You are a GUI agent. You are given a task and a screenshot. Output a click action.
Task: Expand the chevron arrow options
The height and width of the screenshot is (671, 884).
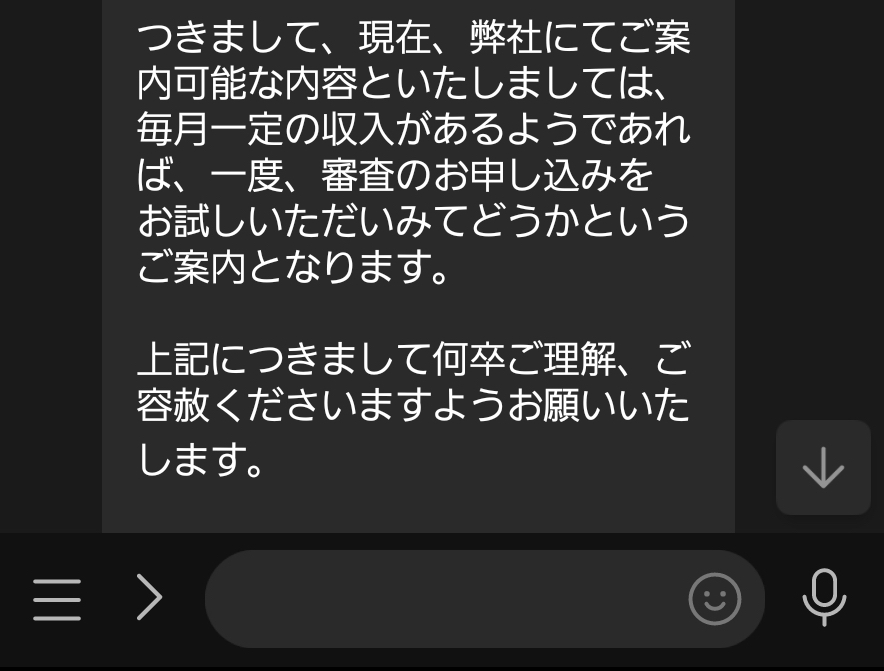pyautogui.click(x=149, y=598)
